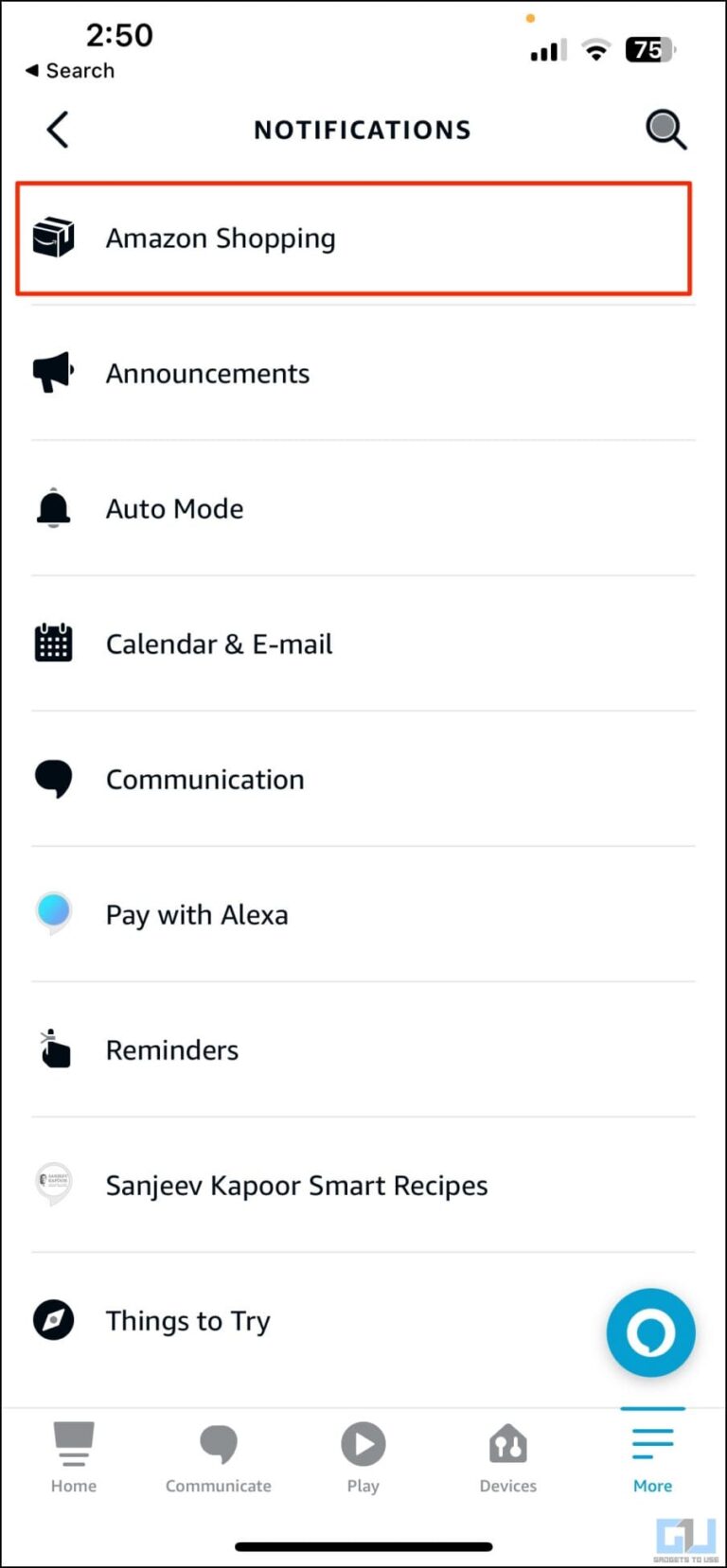Tap the Pay with Alexa blue orb icon
This screenshot has width=727, height=1568.
click(53, 912)
